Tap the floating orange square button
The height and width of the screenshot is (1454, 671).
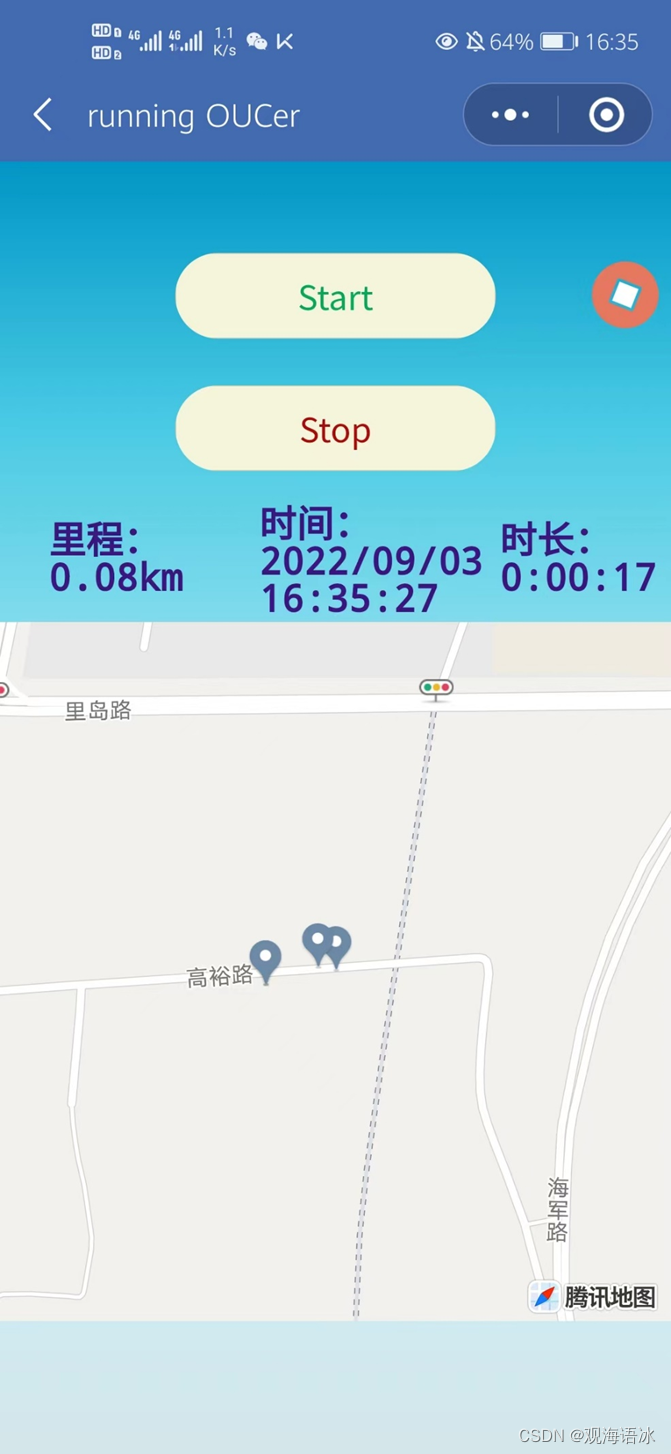(x=625, y=295)
